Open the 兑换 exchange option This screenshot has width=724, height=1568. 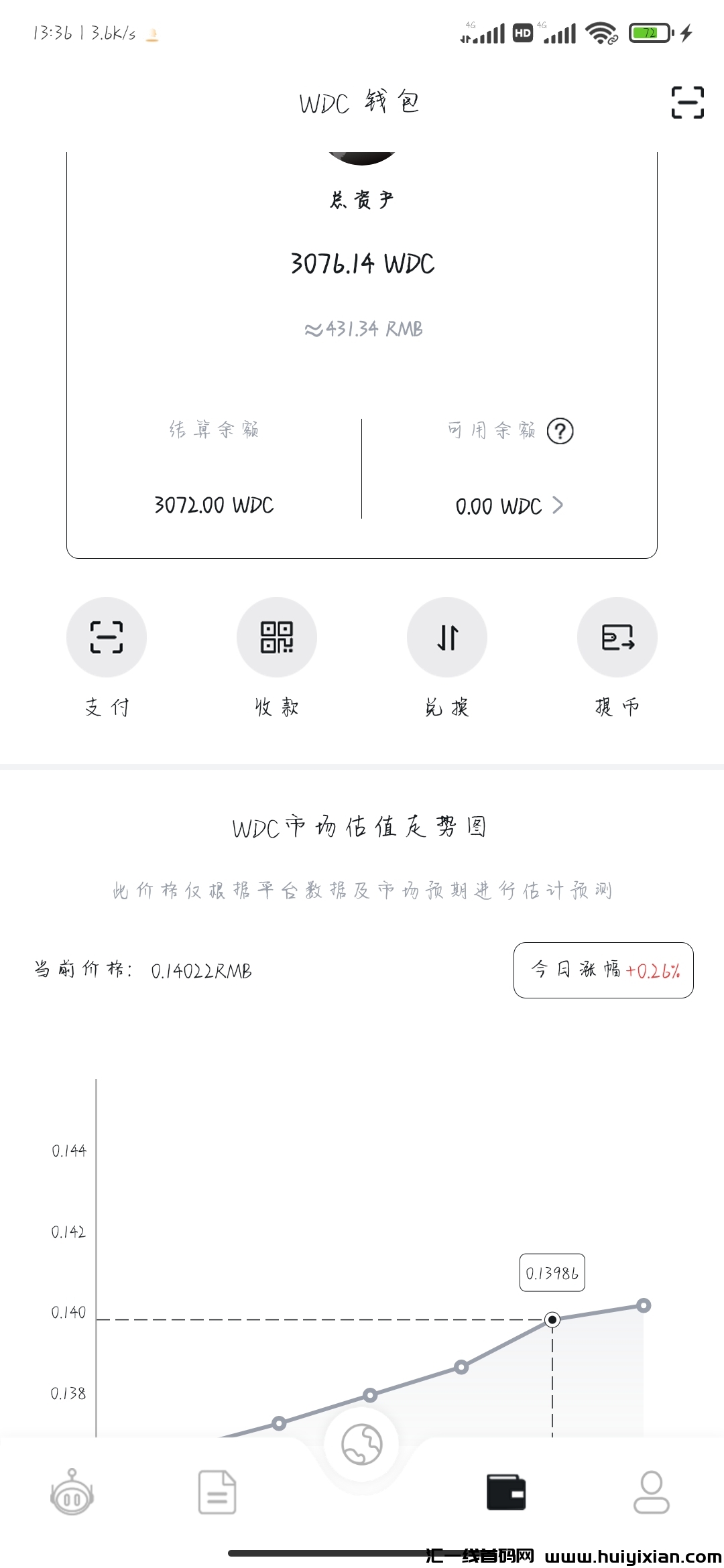447,637
